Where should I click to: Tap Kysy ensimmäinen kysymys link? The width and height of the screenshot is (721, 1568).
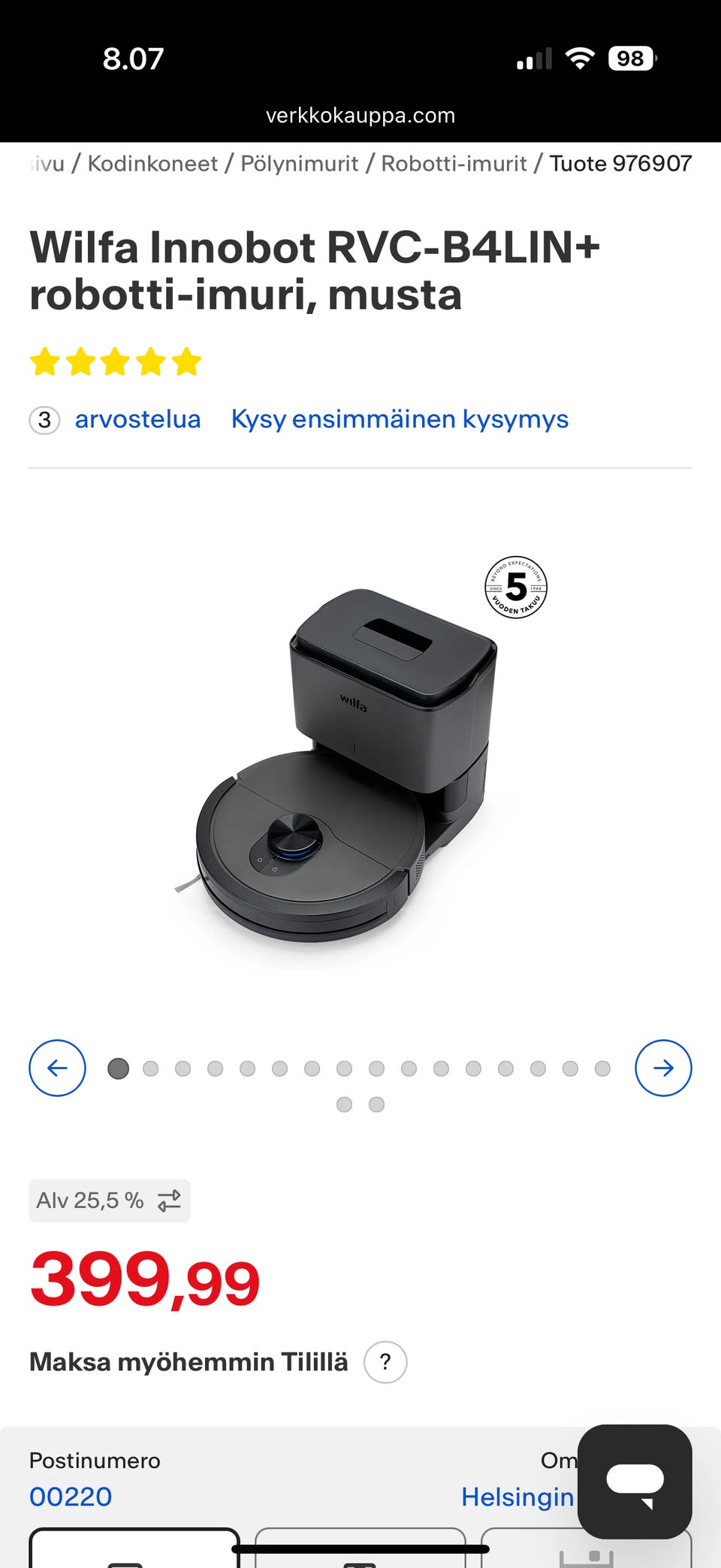point(400,419)
